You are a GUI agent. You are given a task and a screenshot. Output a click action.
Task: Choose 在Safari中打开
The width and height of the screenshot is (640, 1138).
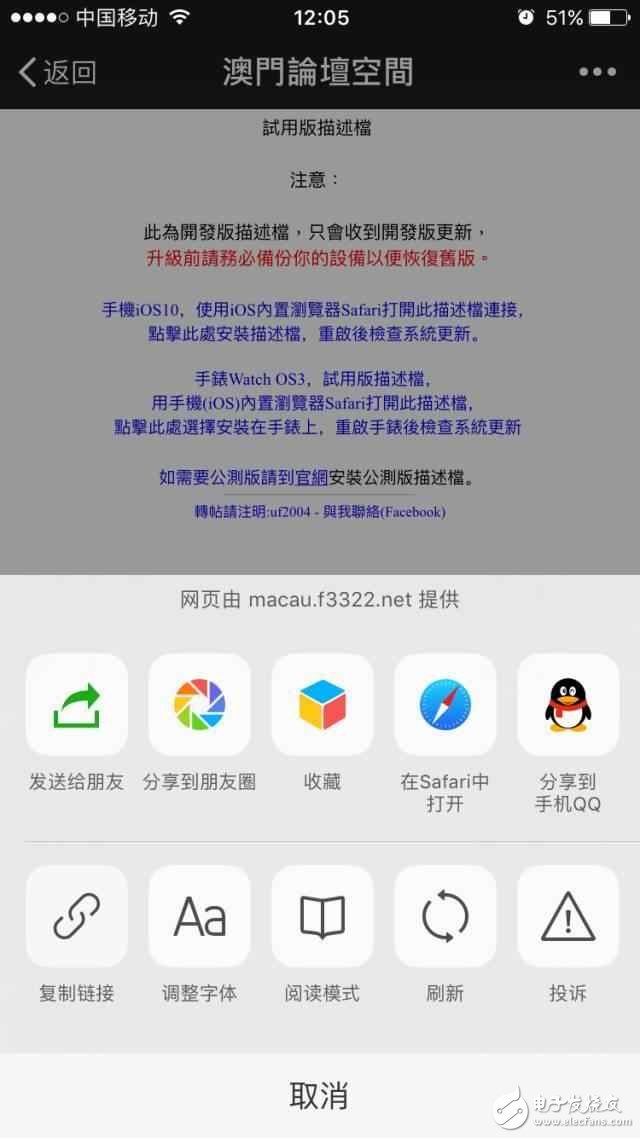coord(445,705)
